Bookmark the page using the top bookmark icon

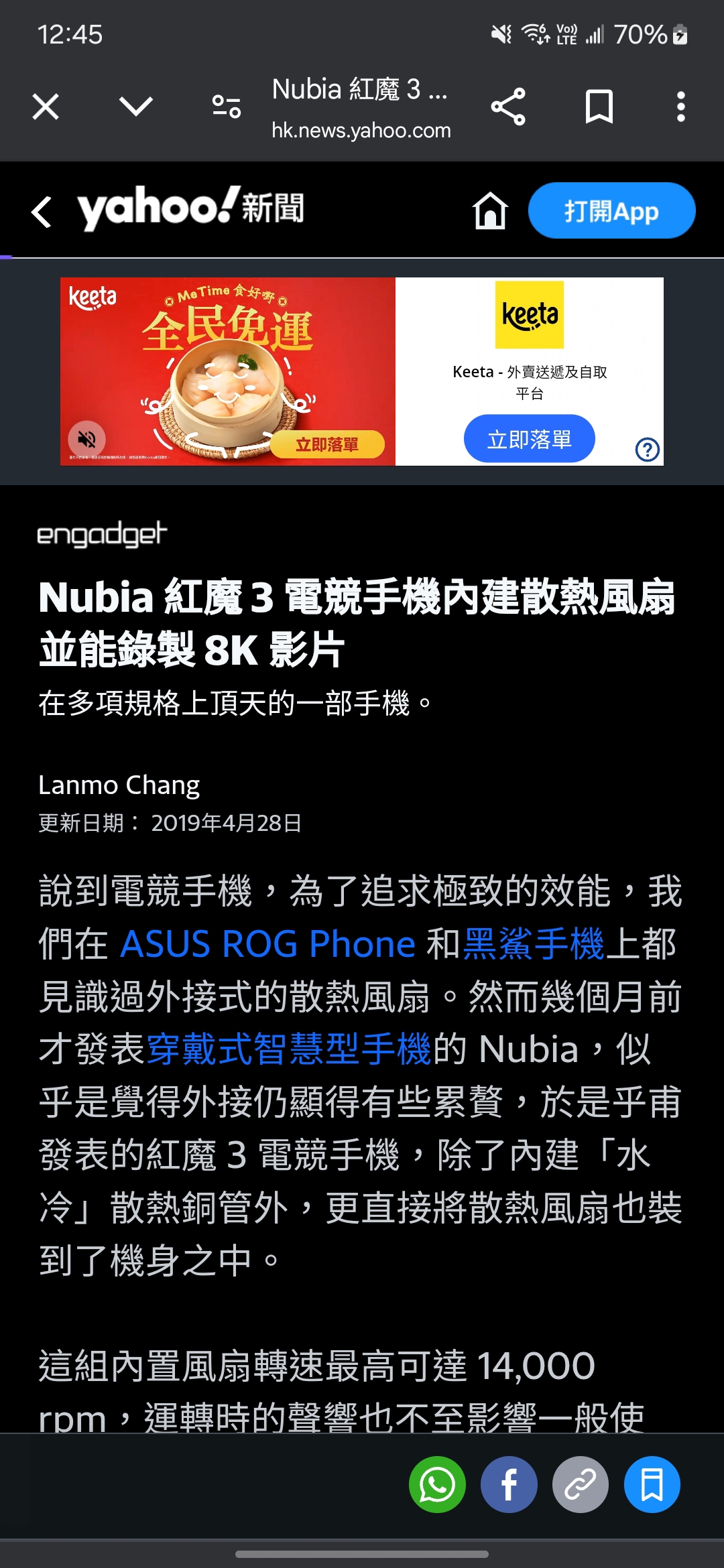600,106
